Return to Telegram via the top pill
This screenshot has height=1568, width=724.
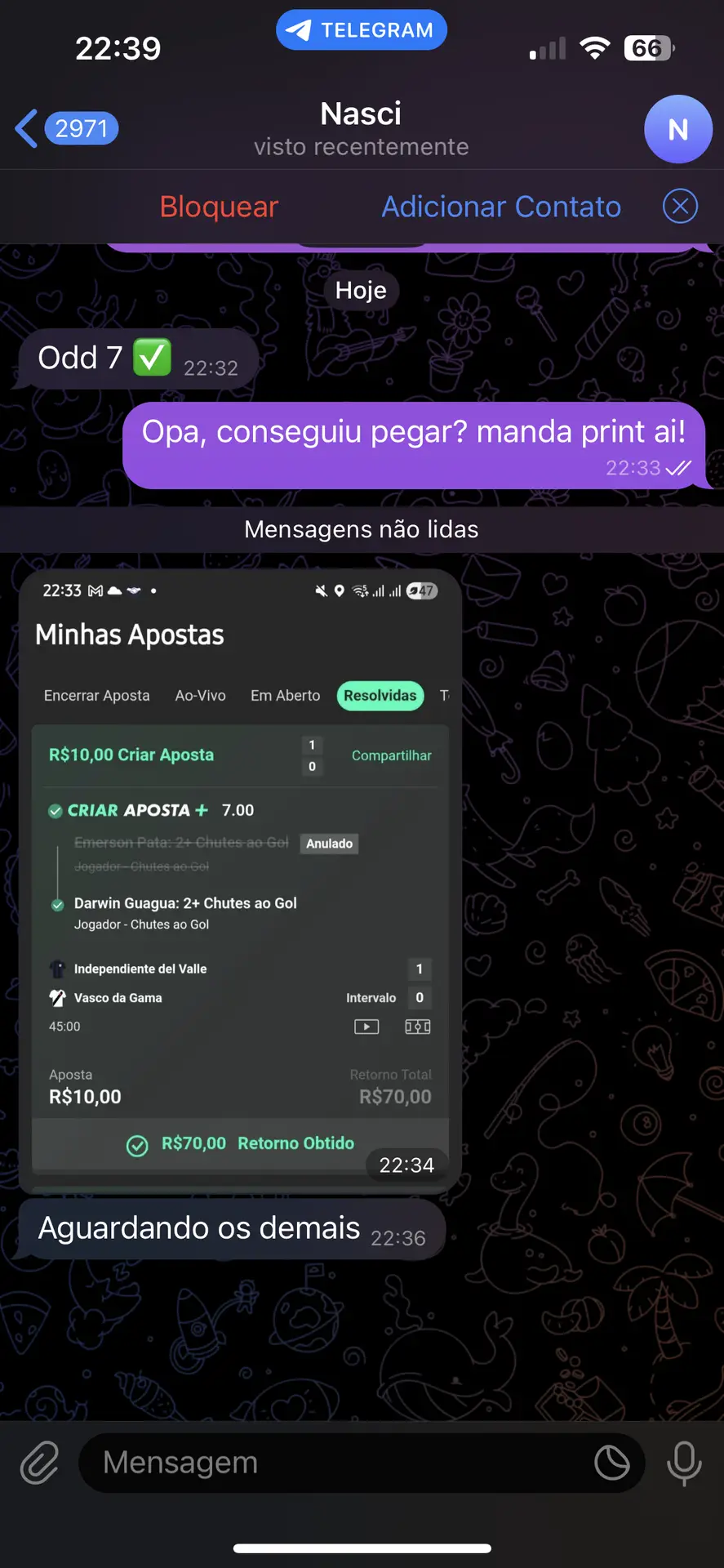point(361,30)
